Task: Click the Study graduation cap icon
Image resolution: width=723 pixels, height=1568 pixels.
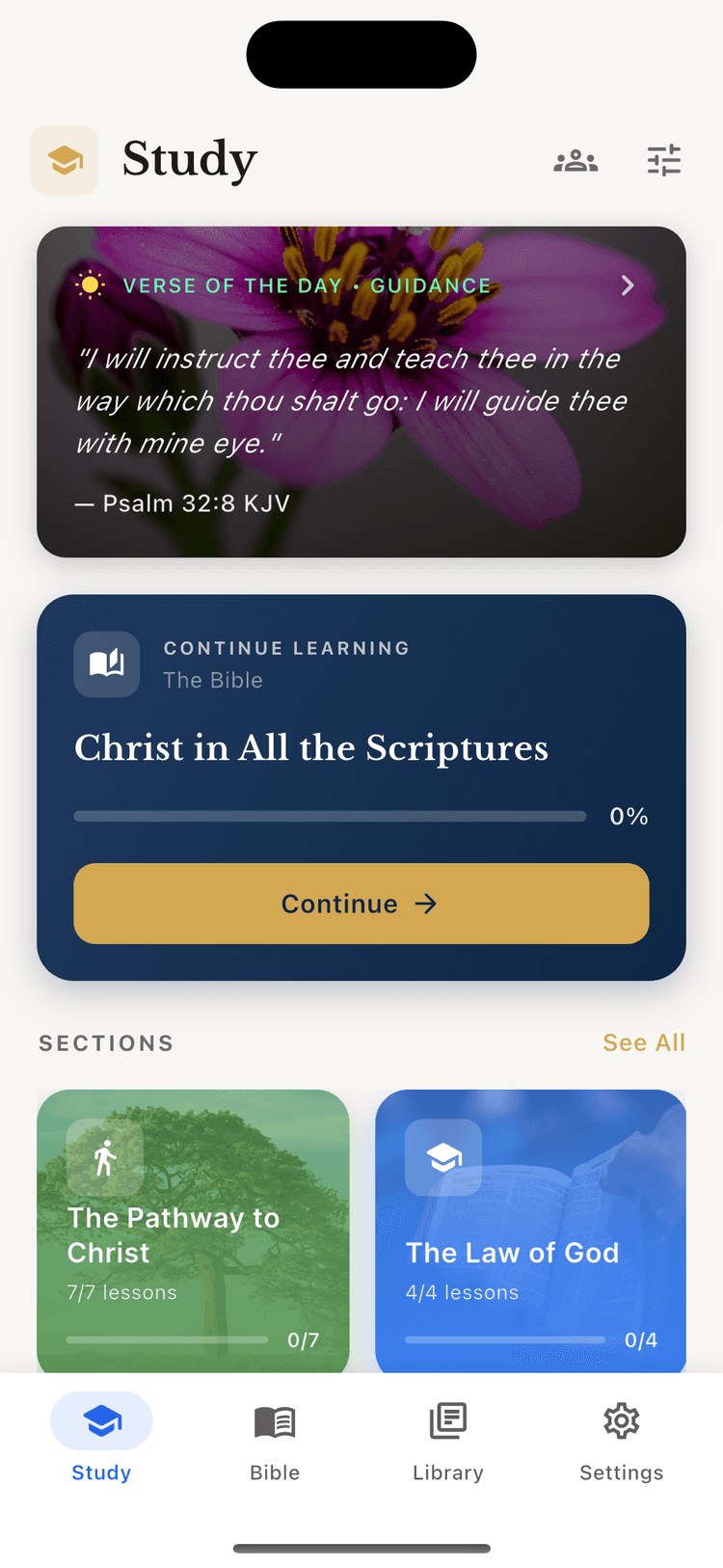Action: pos(64,160)
